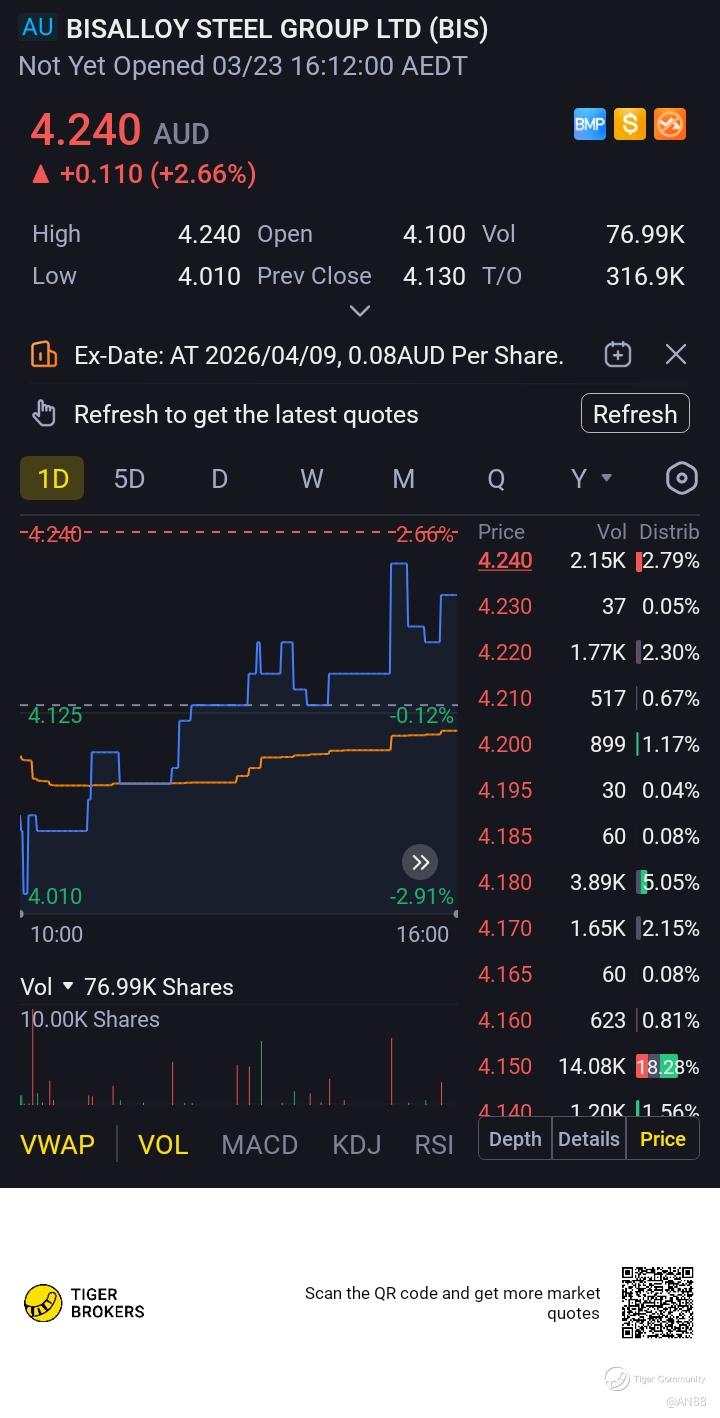Select the D daily chart period
The width and height of the screenshot is (720, 1418).
pyautogui.click(x=219, y=478)
